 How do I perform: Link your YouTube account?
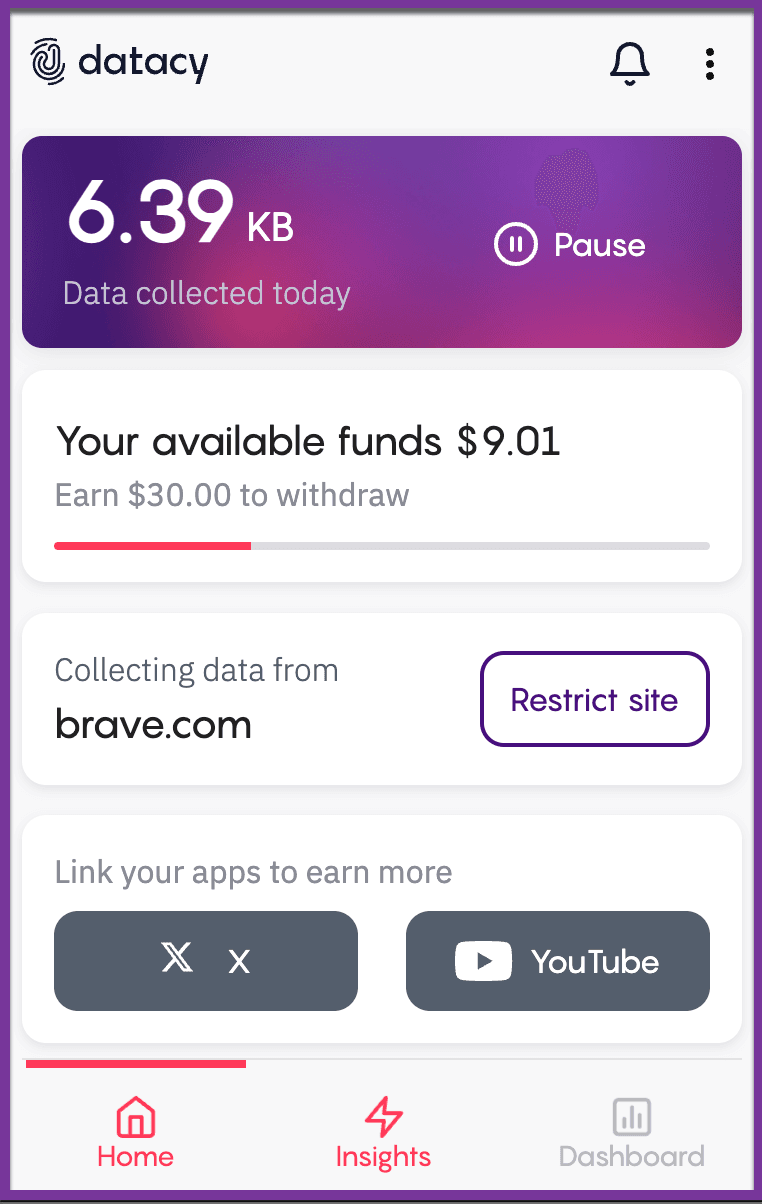coord(557,961)
